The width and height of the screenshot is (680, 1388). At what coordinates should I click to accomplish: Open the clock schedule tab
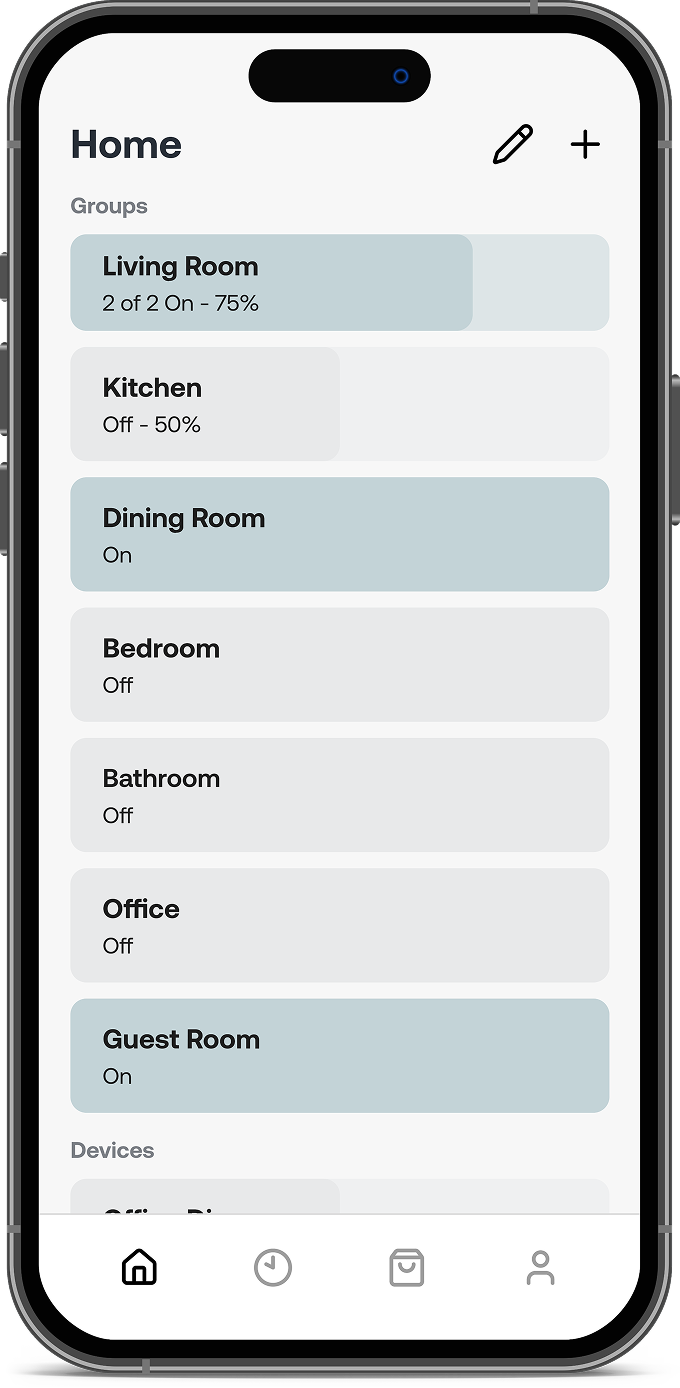273,1268
